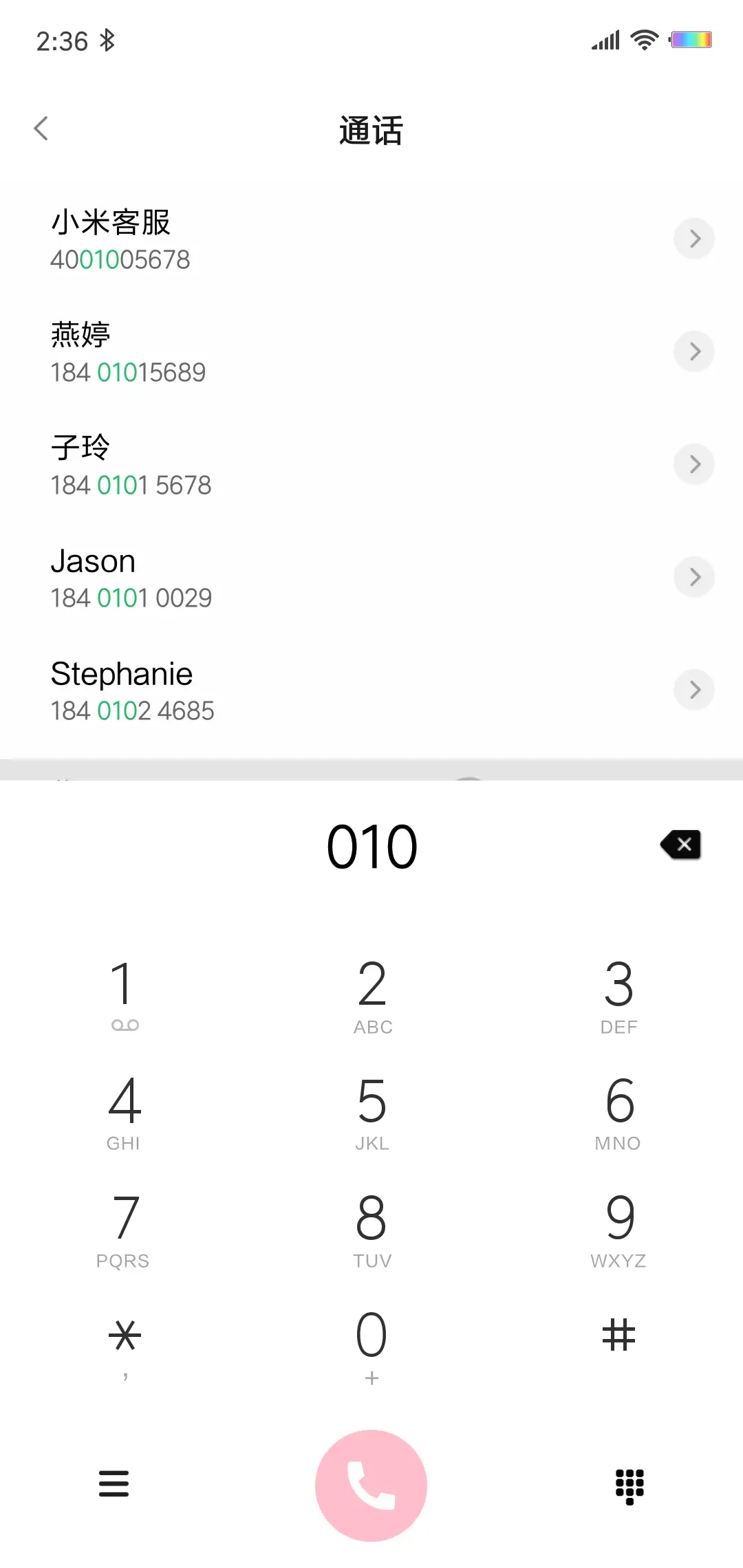
Task: Call 小米客服 from the call log
Action: coord(275,239)
